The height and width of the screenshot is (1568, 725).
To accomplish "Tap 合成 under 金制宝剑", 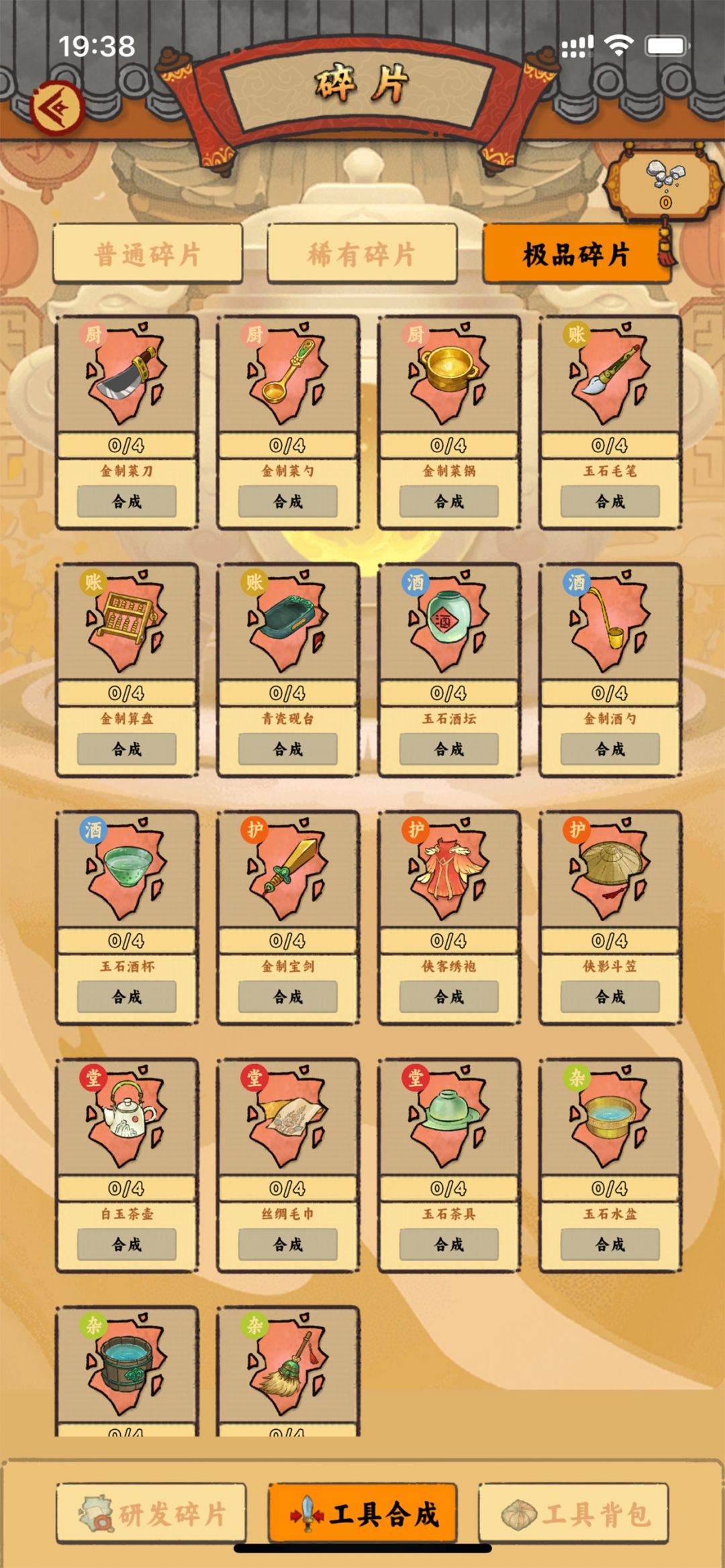I will [288, 996].
